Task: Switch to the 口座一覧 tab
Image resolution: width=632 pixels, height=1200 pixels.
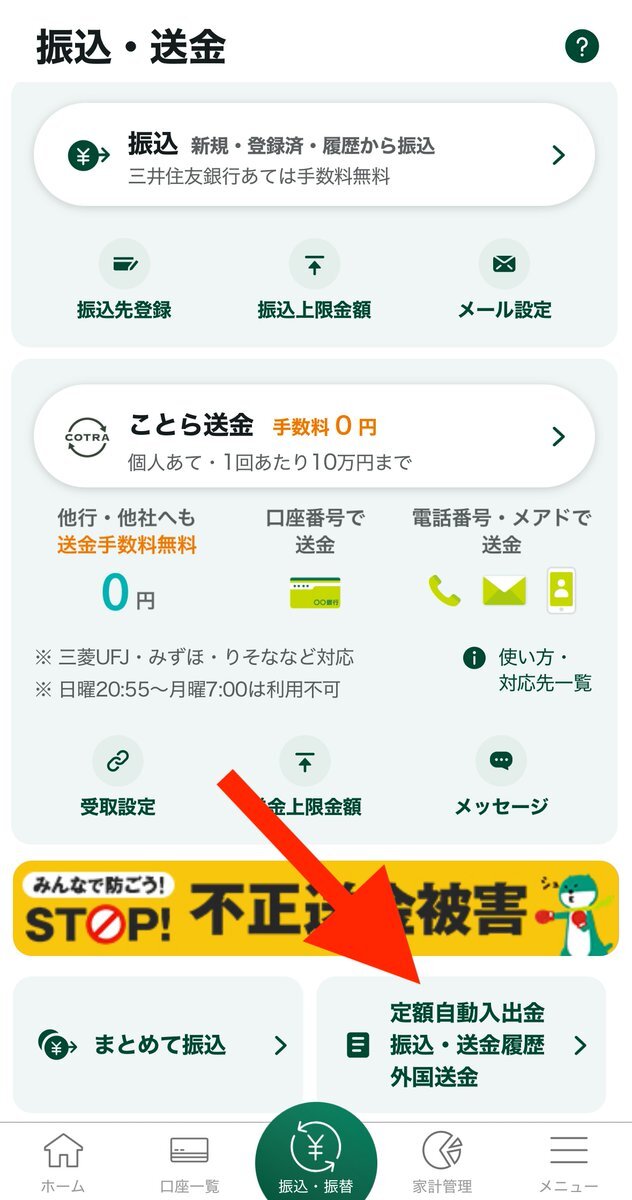Action: pos(189,1162)
